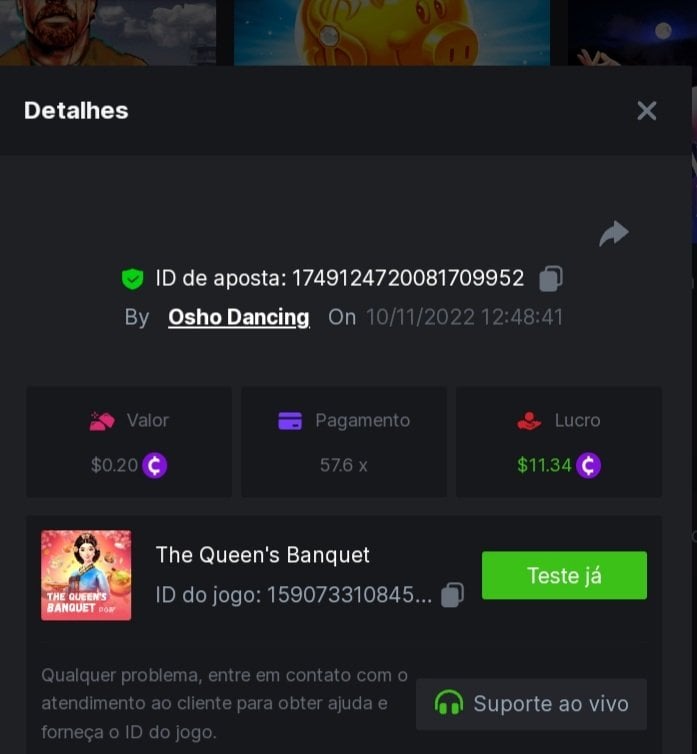Open The Queen's Banquet game thumbnail
Screen dimensions: 697x754
[x=86, y=575]
